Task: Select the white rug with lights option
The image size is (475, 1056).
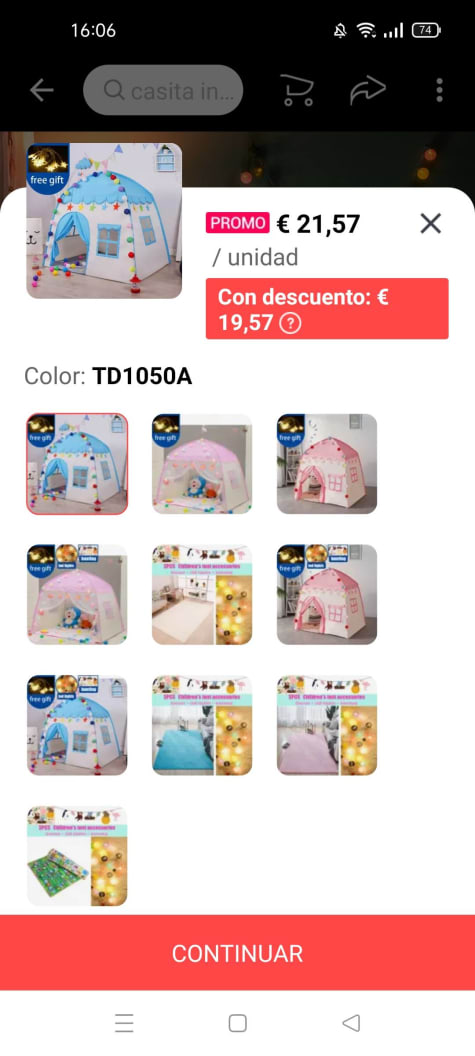Action: (201, 595)
